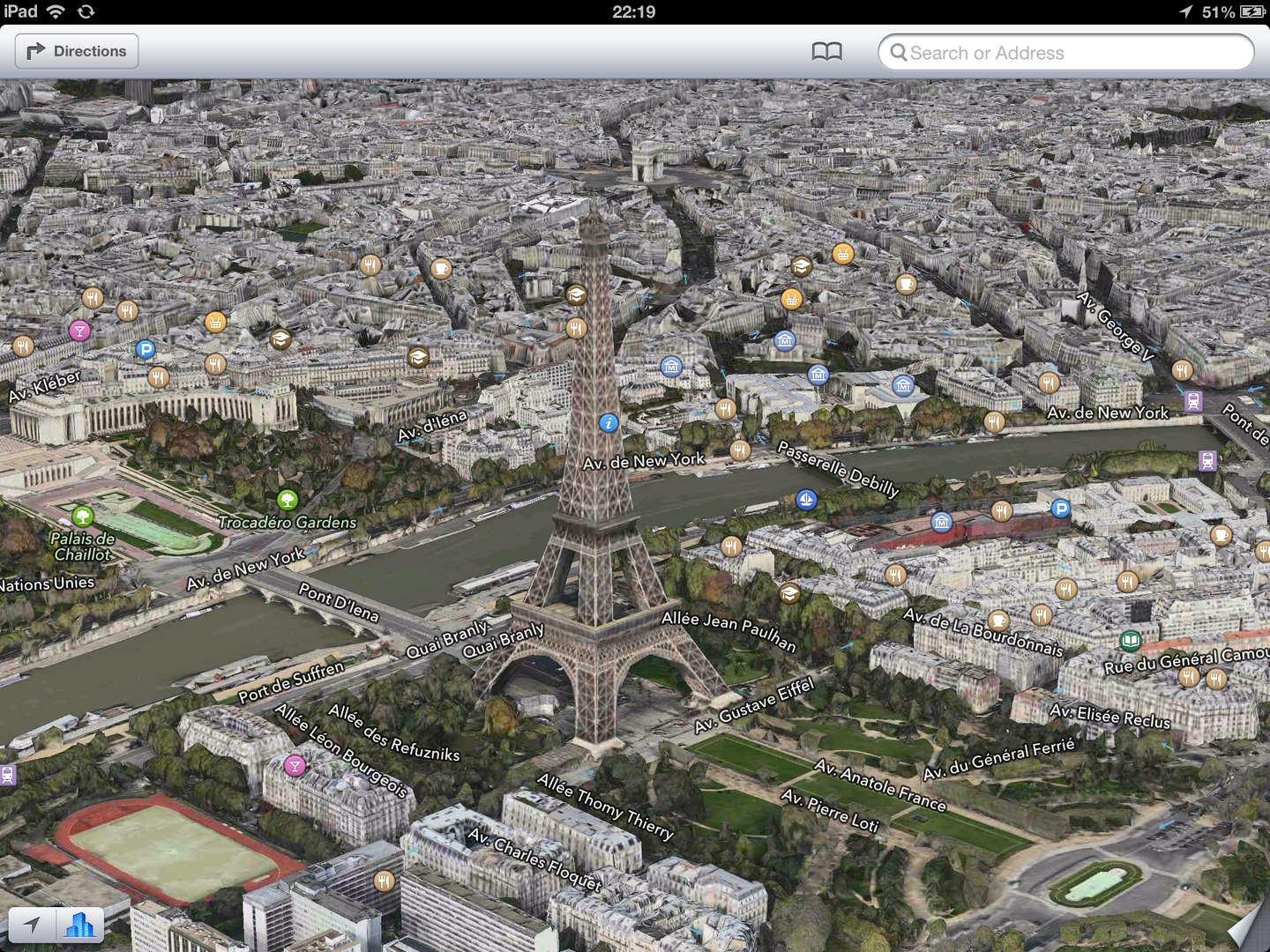The image size is (1270, 952).
Task: Select the parking marker near Av. Kléber
Action: [146, 350]
